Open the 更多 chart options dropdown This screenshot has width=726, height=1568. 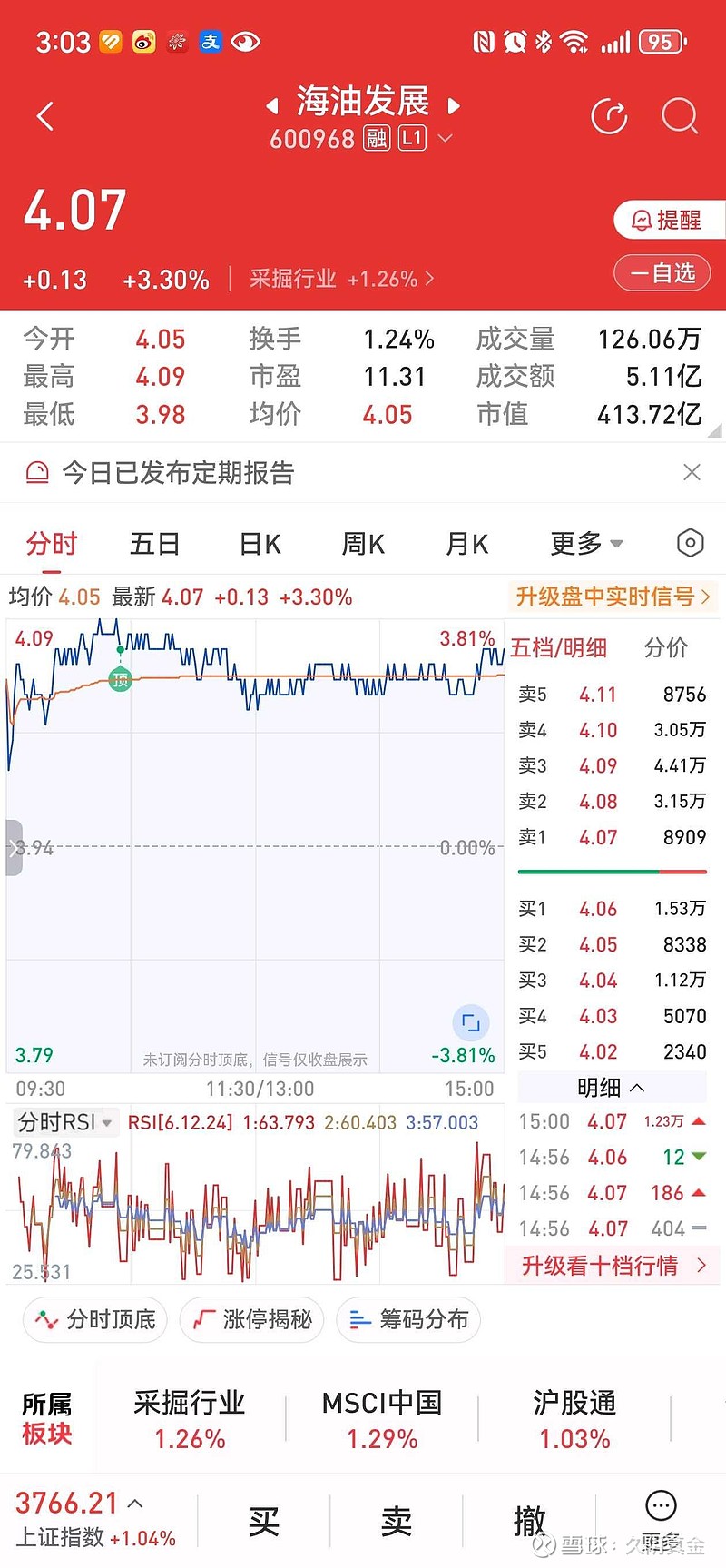click(586, 544)
